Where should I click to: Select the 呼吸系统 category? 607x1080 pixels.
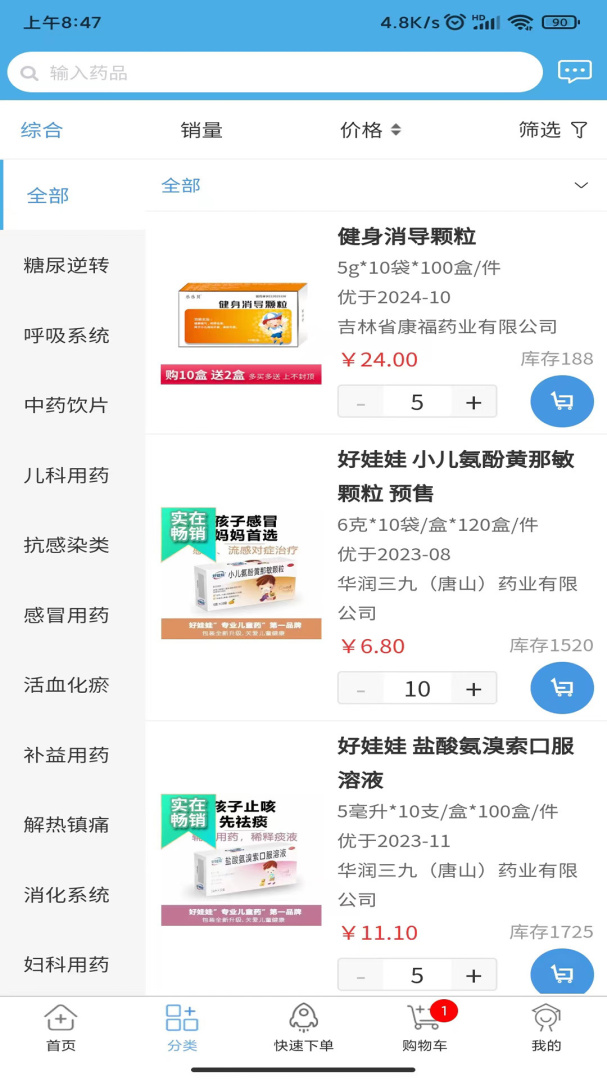tap(66, 336)
